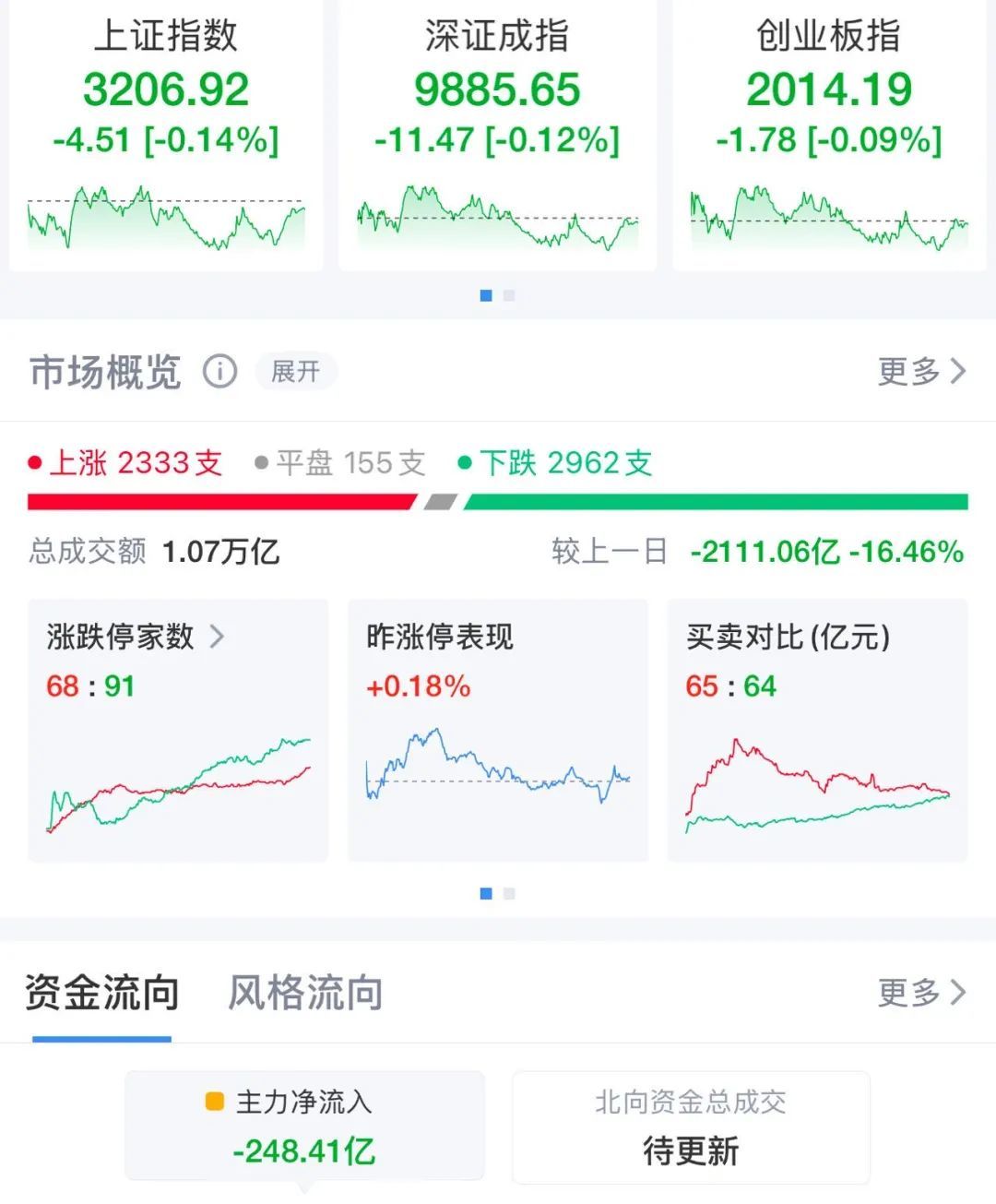Open the 上证指数 index card
The width and height of the screenshot is (996, 1204).
tap(166, 134)
